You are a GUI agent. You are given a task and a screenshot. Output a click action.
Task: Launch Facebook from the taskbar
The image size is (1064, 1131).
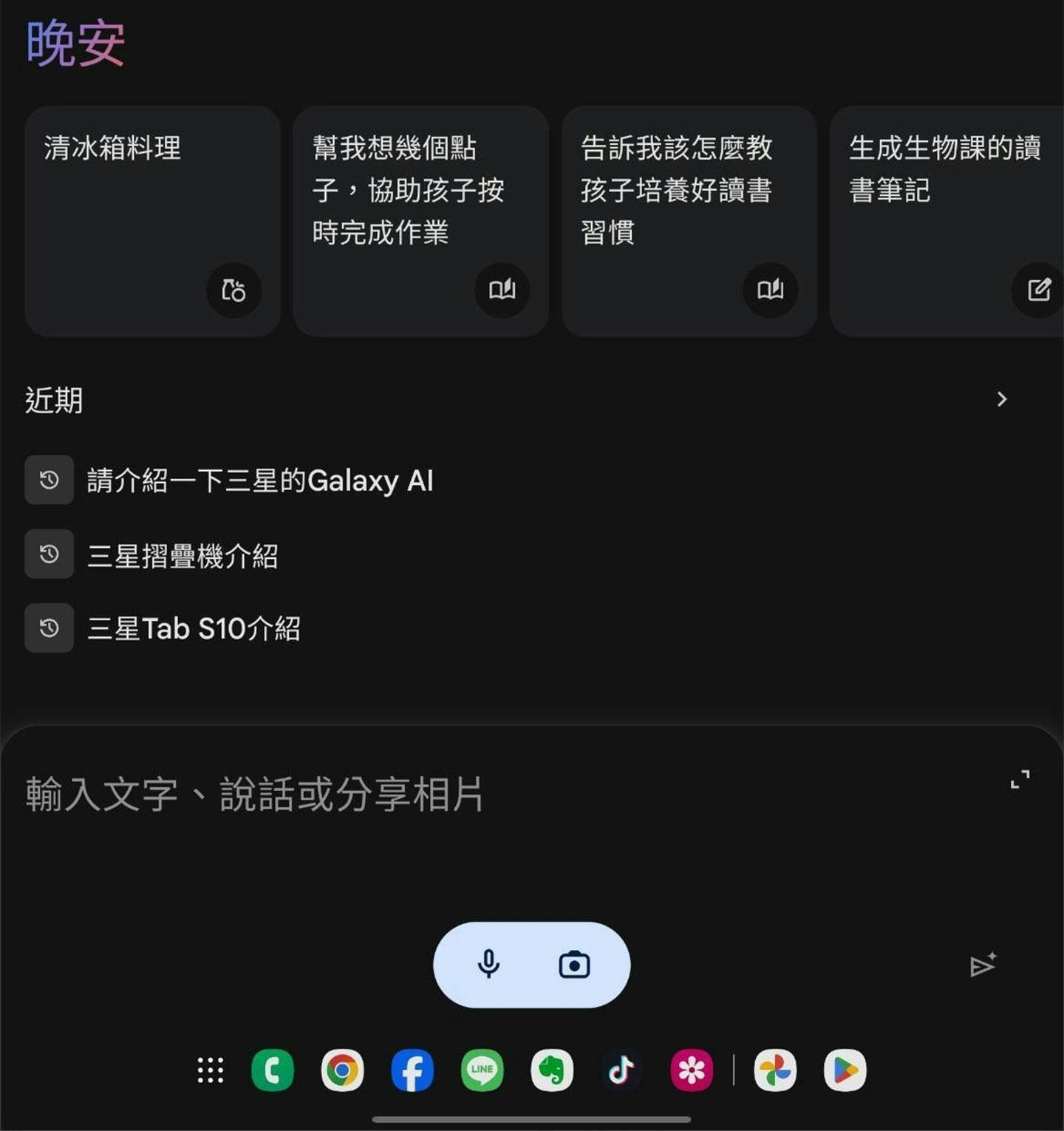coord(412,1070)
